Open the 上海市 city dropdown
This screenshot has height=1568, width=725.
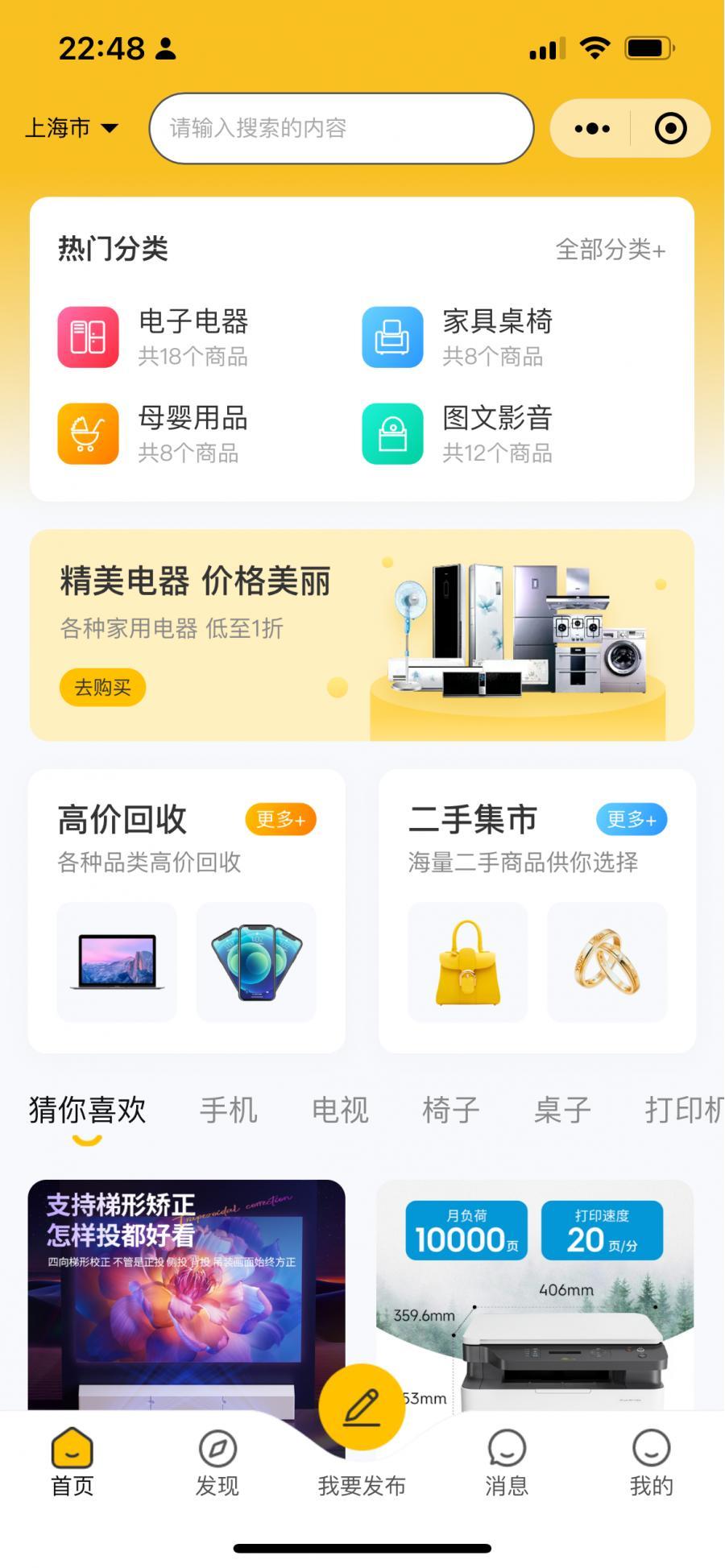coord(72,128)
